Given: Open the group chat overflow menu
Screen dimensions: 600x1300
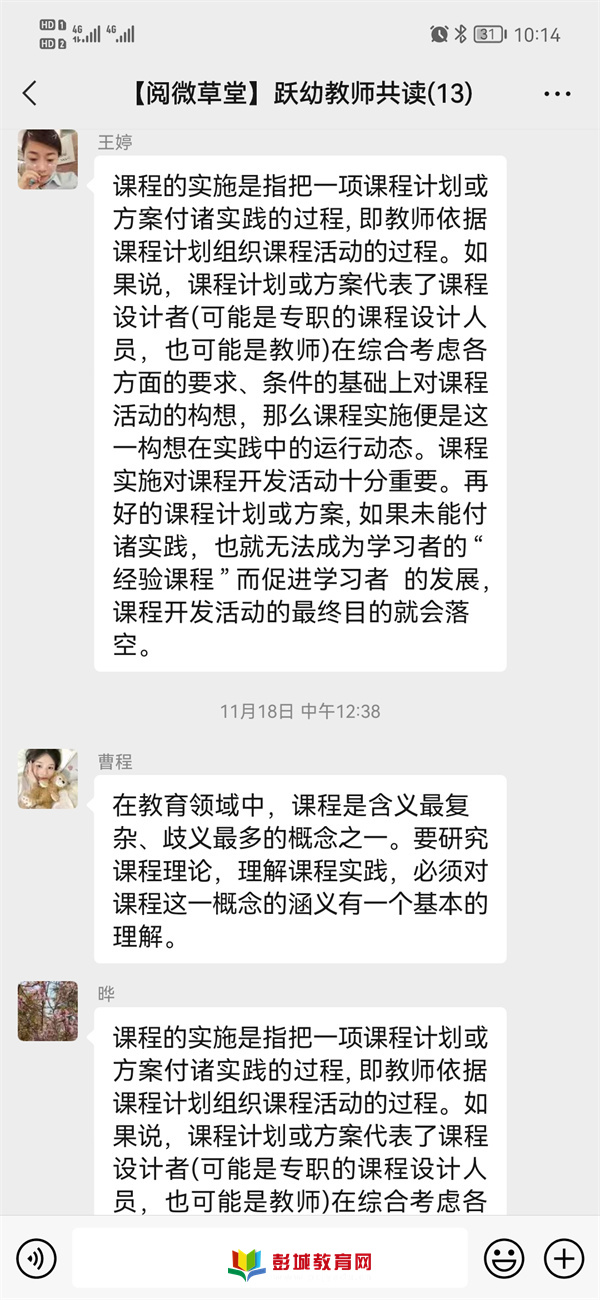Looking at the screenshot, I should coord(557,94).
